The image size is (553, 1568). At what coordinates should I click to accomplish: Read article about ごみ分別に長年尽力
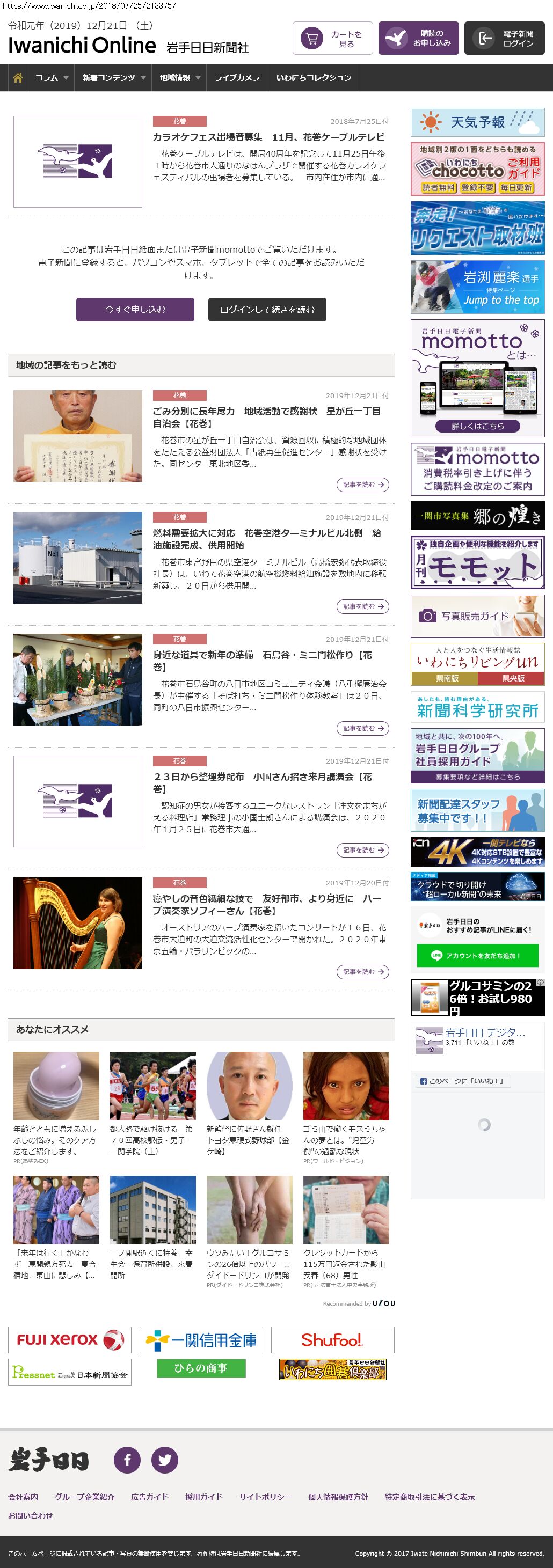267,417
